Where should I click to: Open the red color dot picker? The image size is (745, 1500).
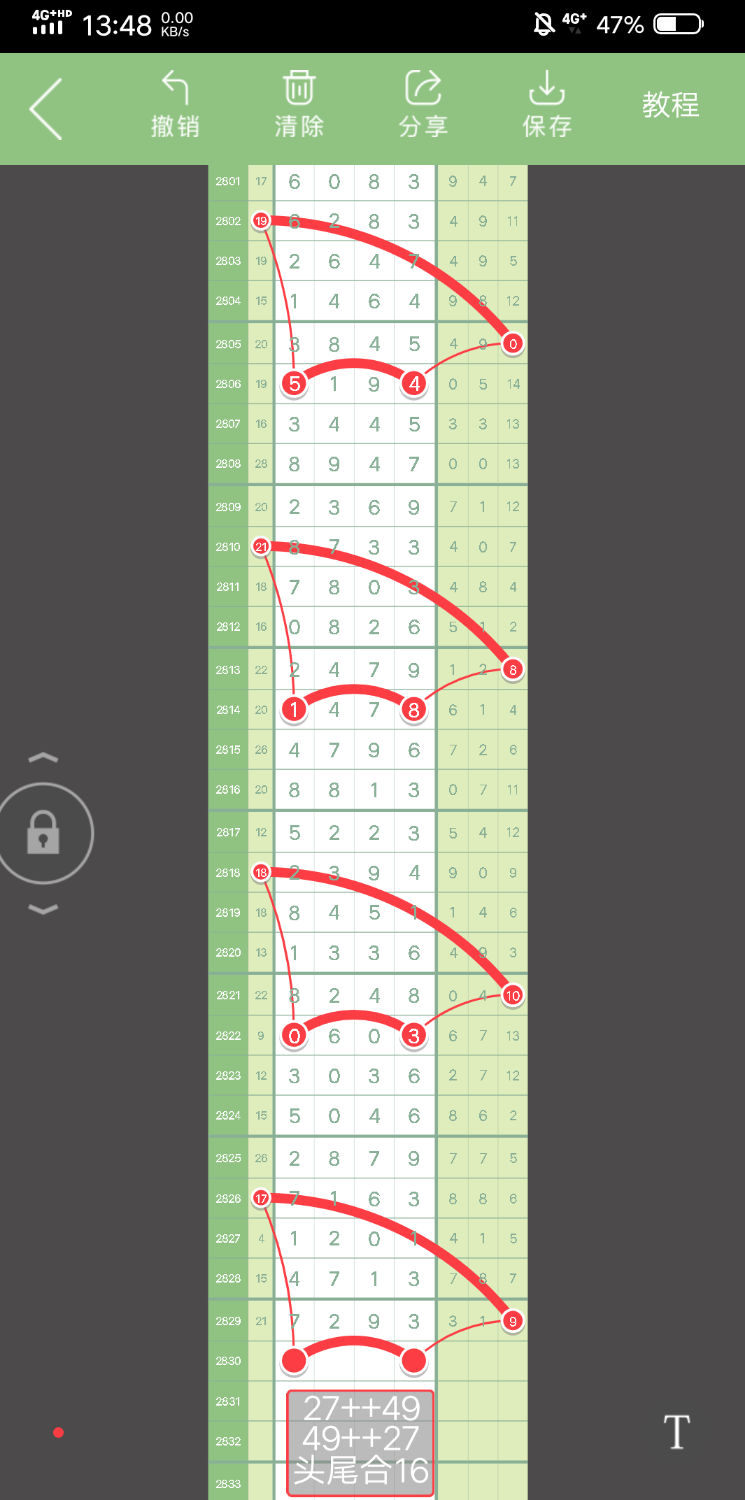pyautogui.click(x=58, y=1433)
